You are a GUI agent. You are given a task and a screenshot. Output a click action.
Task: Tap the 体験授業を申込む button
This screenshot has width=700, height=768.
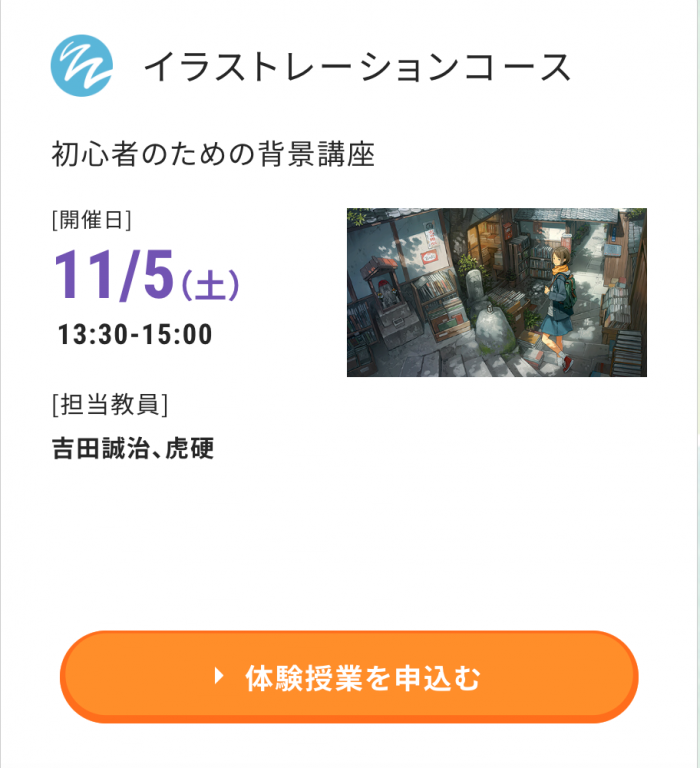(x=349, y=677)
